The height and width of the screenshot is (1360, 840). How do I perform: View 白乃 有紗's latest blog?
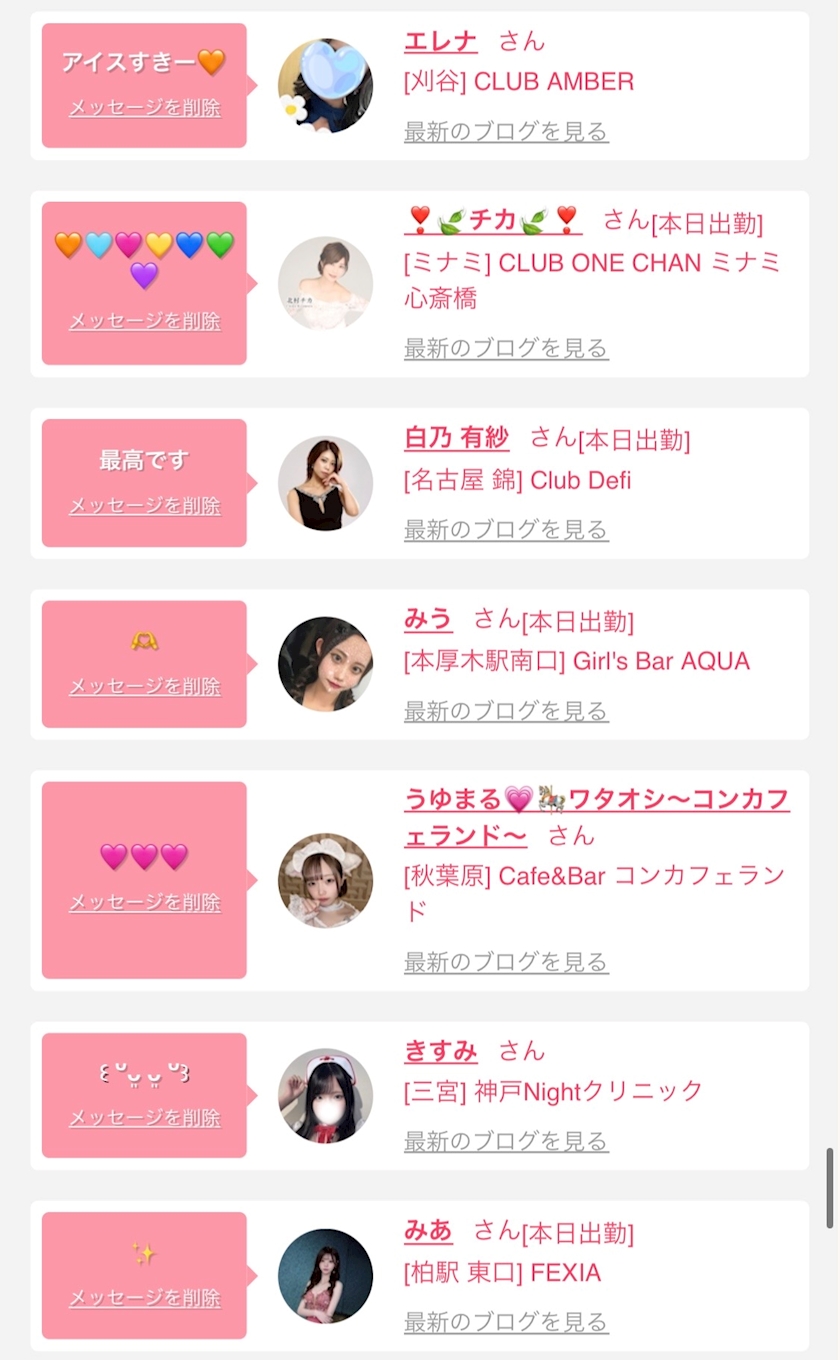pos(506,529)
